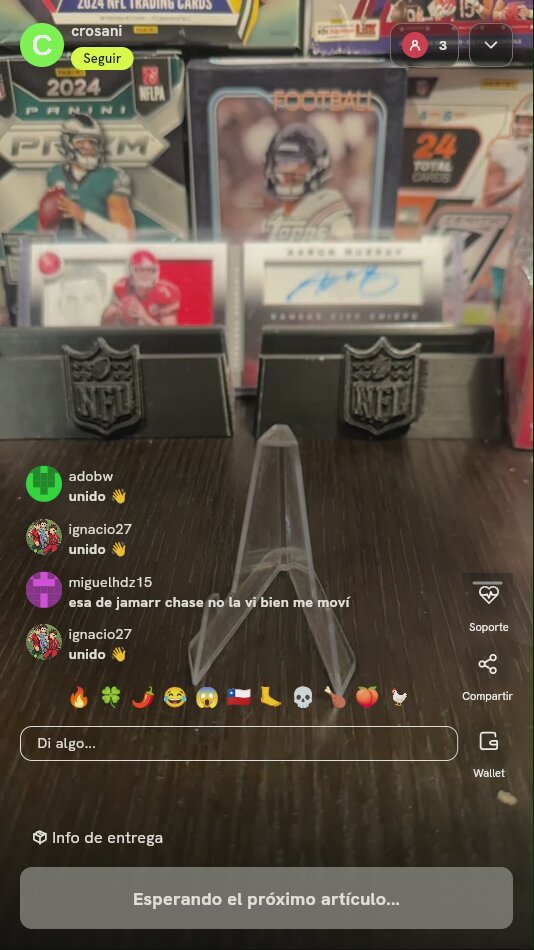Open Info de entrega details
The width and height of the screenshot is (534, 950).
click(98, 838)
